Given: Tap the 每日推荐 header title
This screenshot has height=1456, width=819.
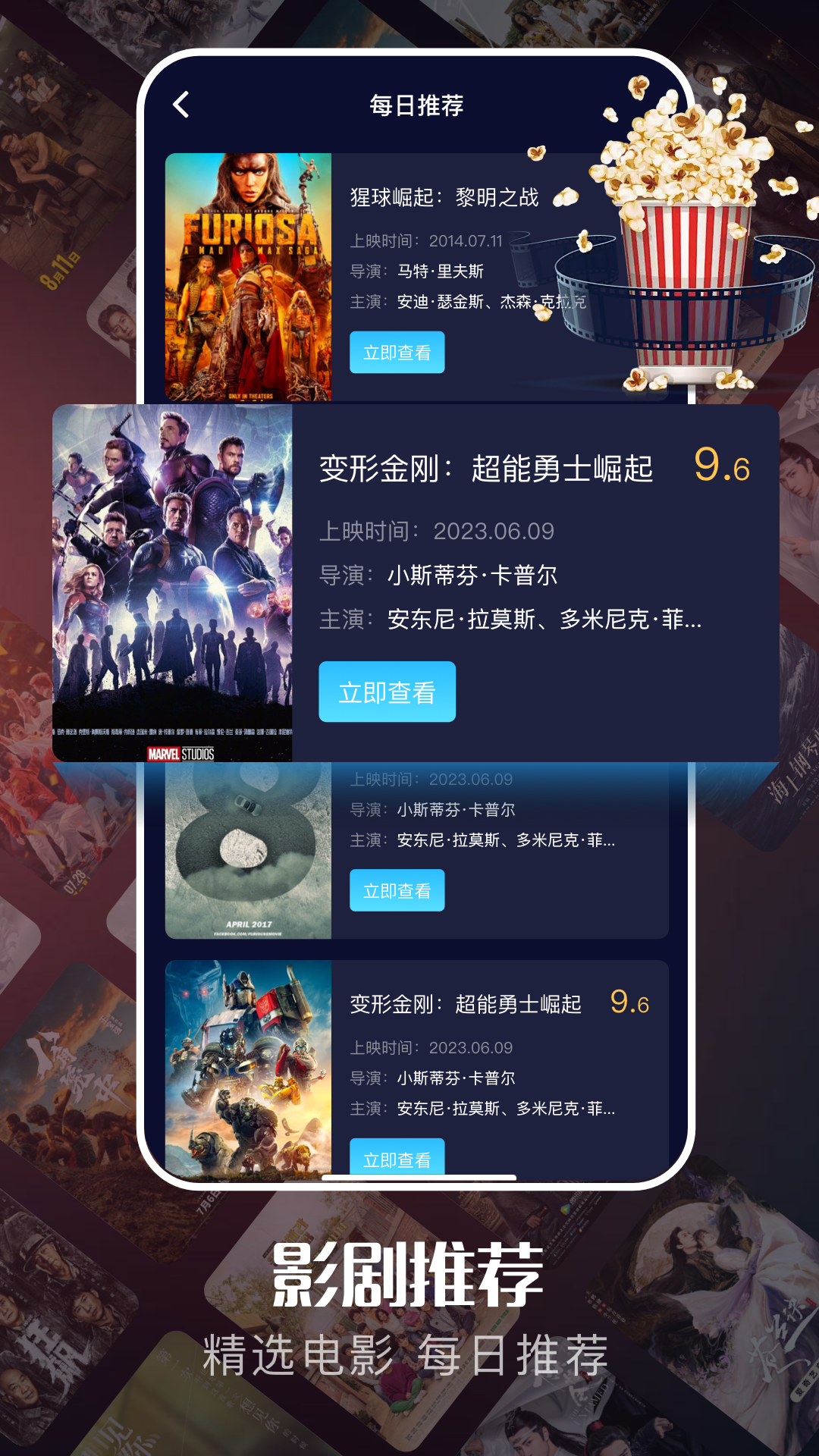Looking at the screenshot, I should 414,105.
